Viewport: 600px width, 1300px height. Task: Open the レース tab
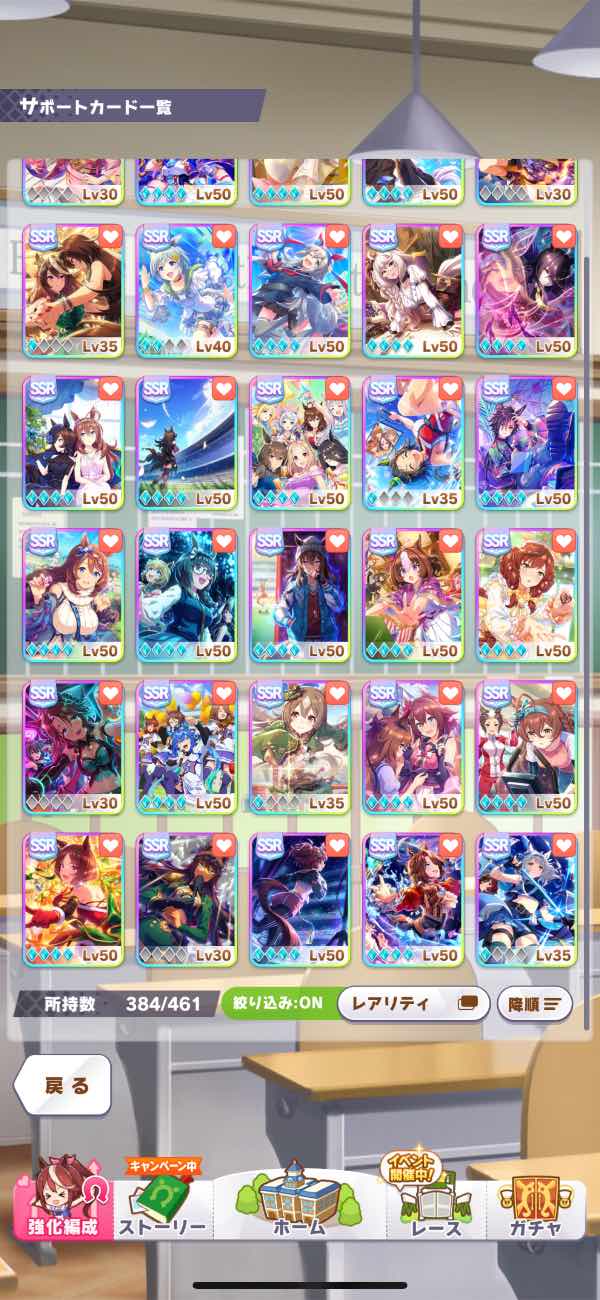[x=437, y=1200]
